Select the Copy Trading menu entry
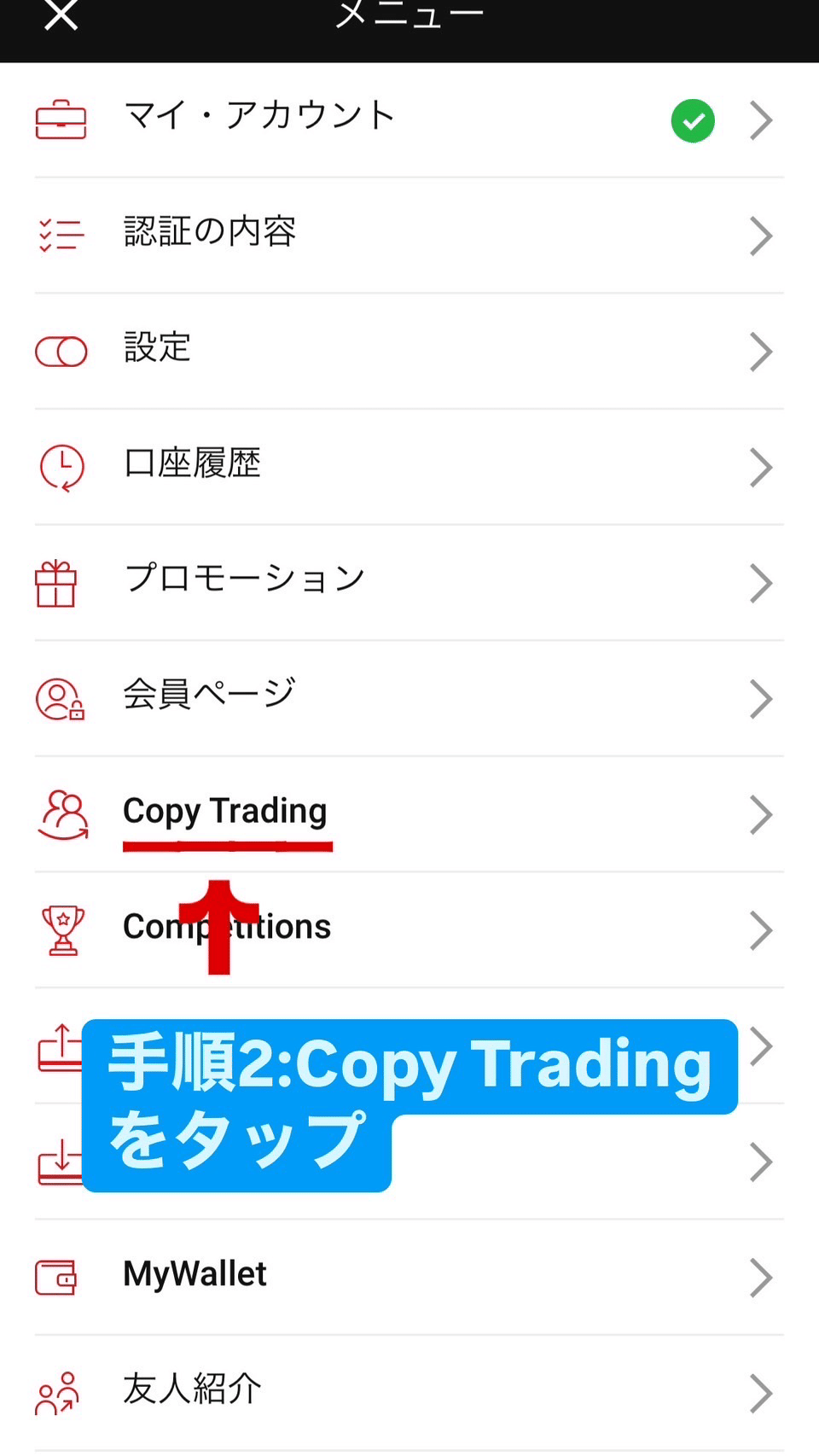819x1456 pixels. pos(224,812)
